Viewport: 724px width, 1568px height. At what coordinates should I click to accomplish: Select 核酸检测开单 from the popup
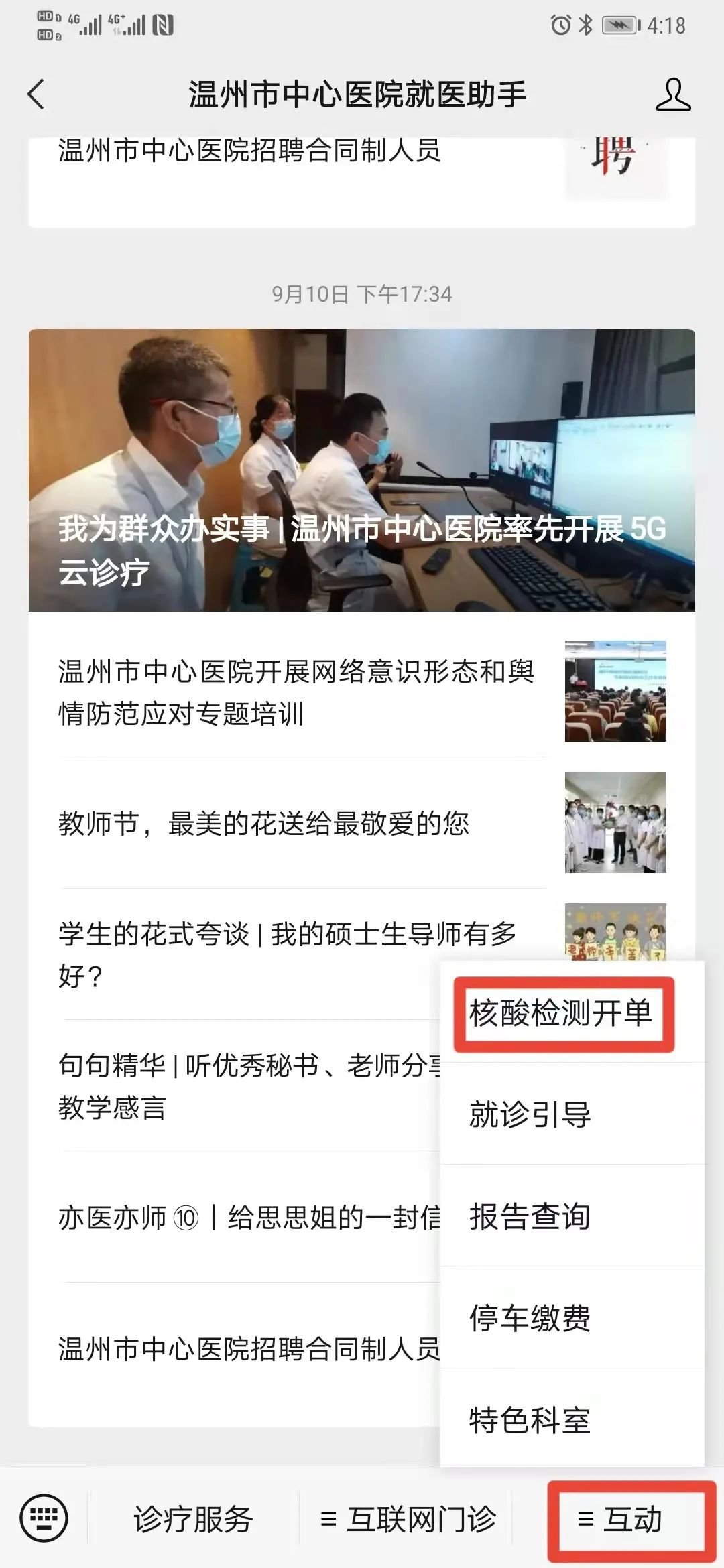pyautogui.click(x=562, y=1013)
